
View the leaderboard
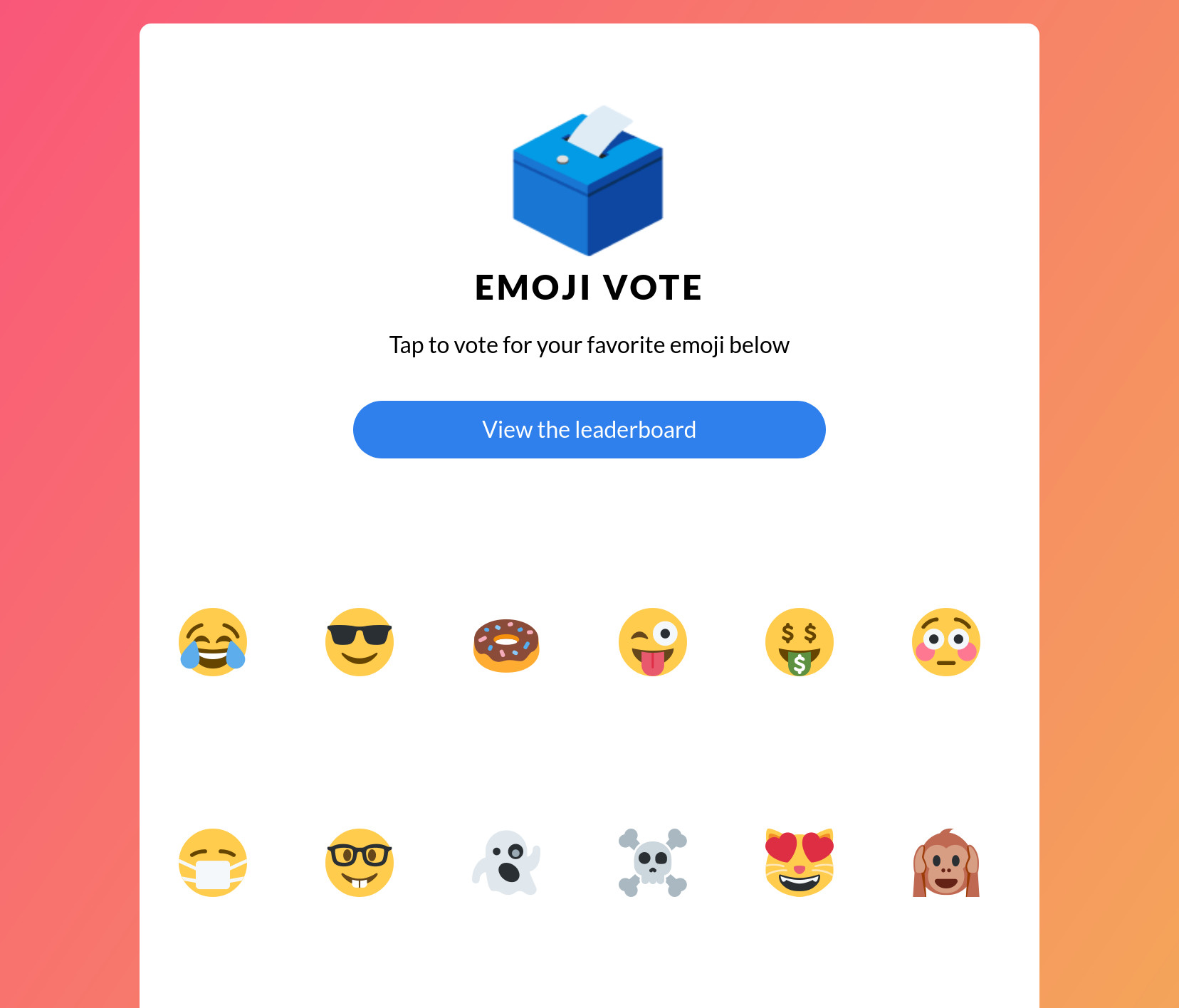coord(589,429)
